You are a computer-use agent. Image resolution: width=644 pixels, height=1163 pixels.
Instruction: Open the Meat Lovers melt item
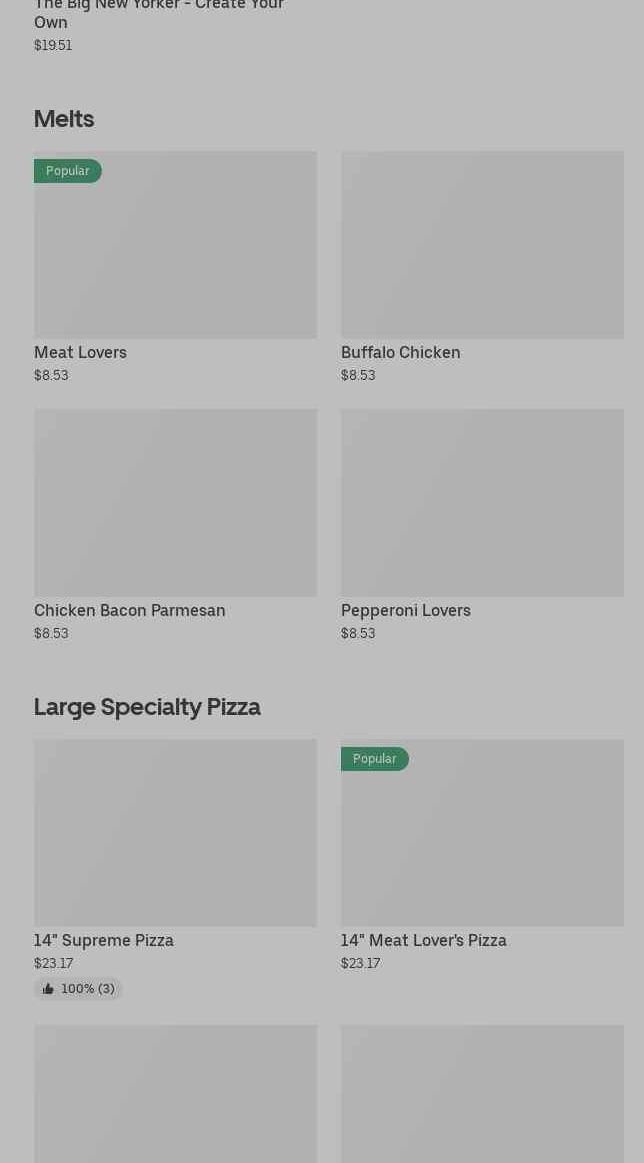pyautogui.click(x=175, y=267)
